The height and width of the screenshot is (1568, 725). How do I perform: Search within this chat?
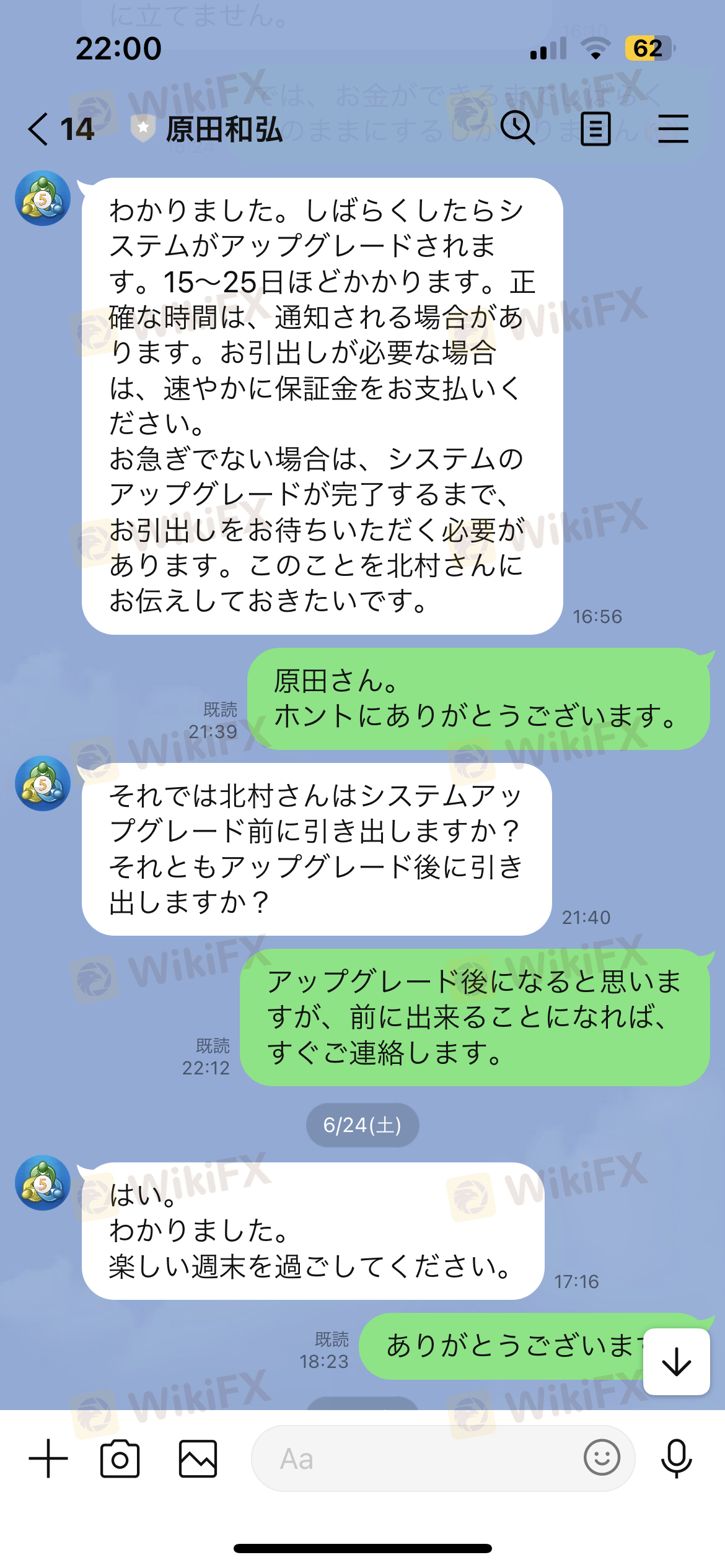517,128
